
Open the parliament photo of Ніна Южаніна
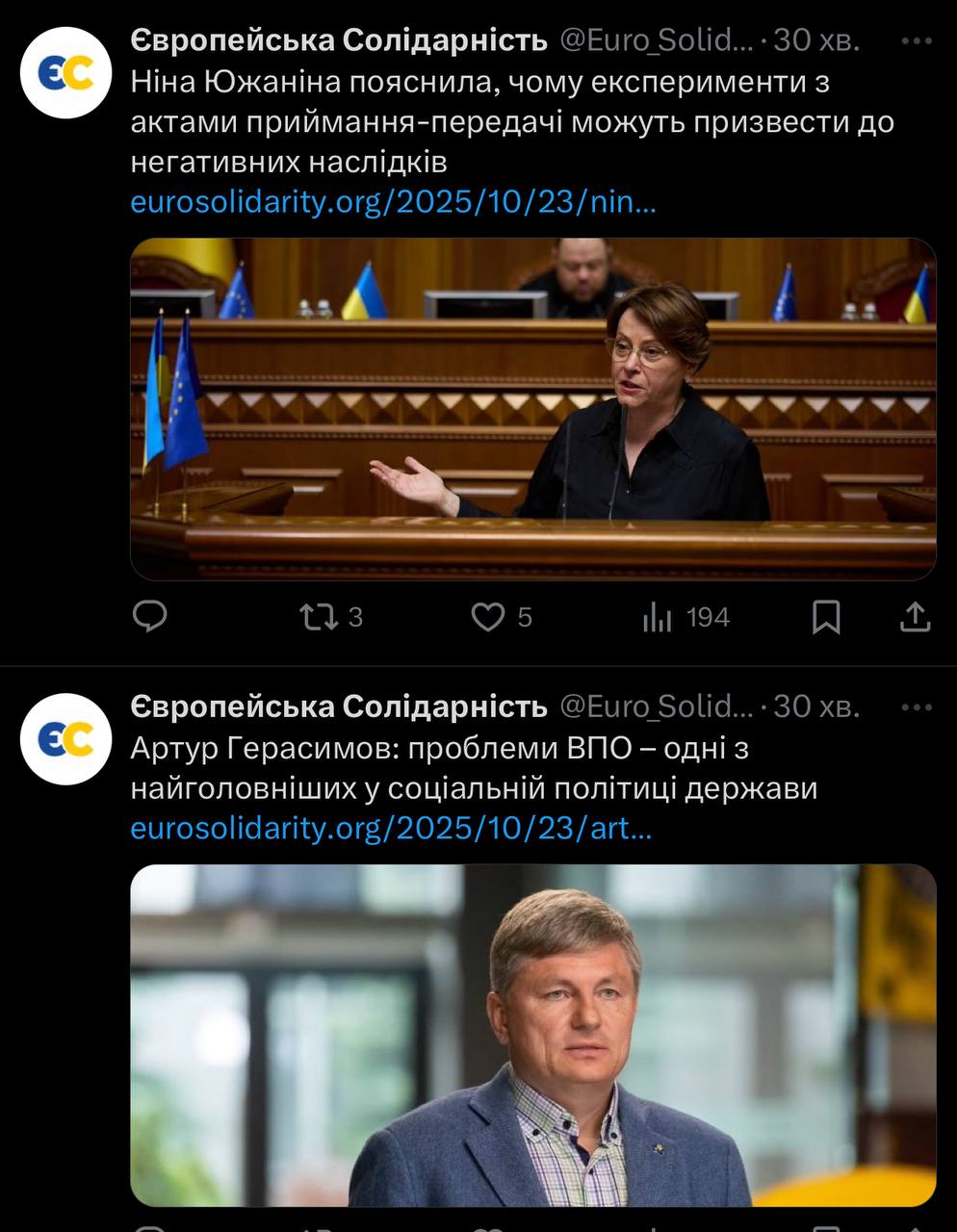[x=532, y=409]
